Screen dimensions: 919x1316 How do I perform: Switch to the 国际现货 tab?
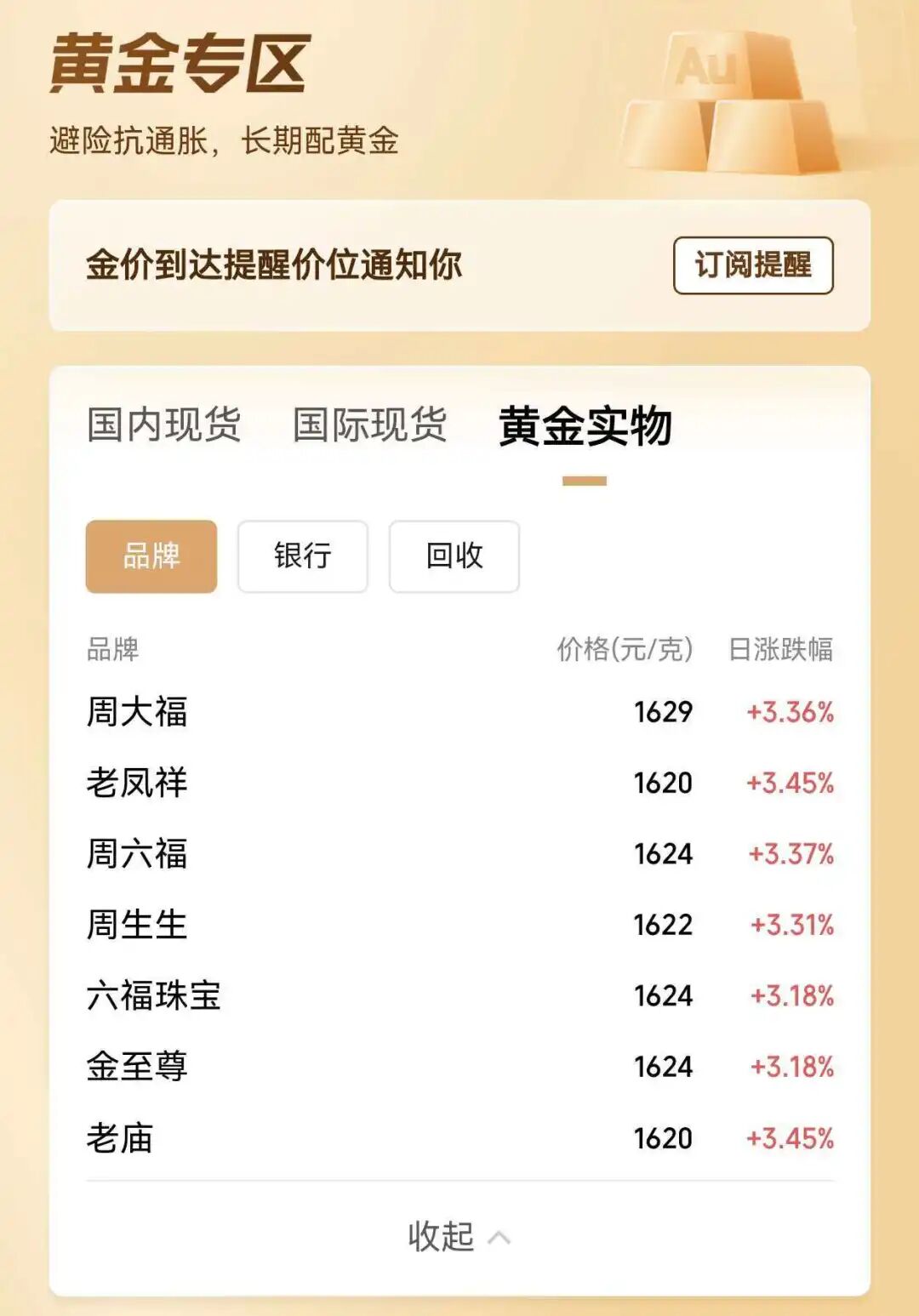[x=369, y=424]
